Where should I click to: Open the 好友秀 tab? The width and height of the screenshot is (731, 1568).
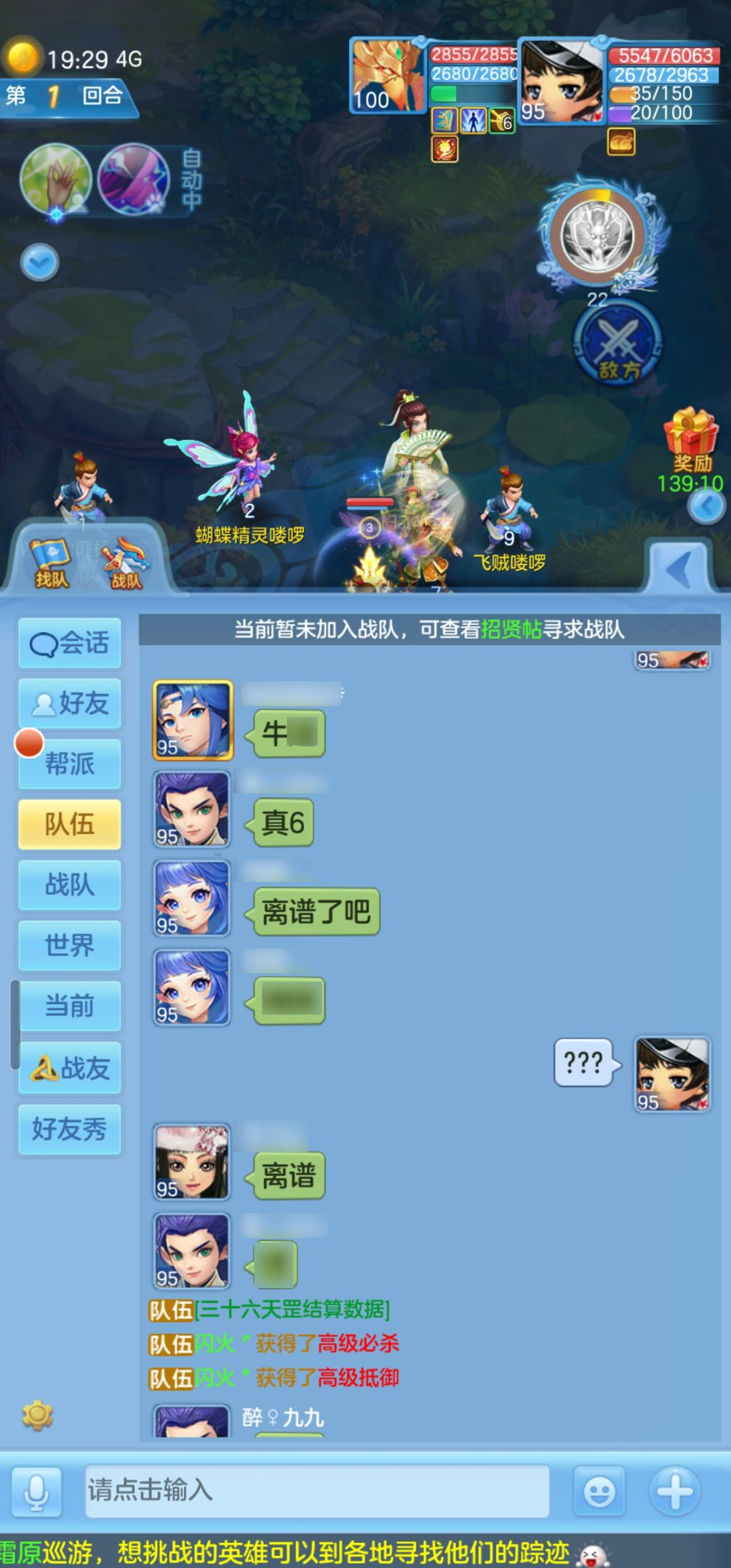[69, 1129]
